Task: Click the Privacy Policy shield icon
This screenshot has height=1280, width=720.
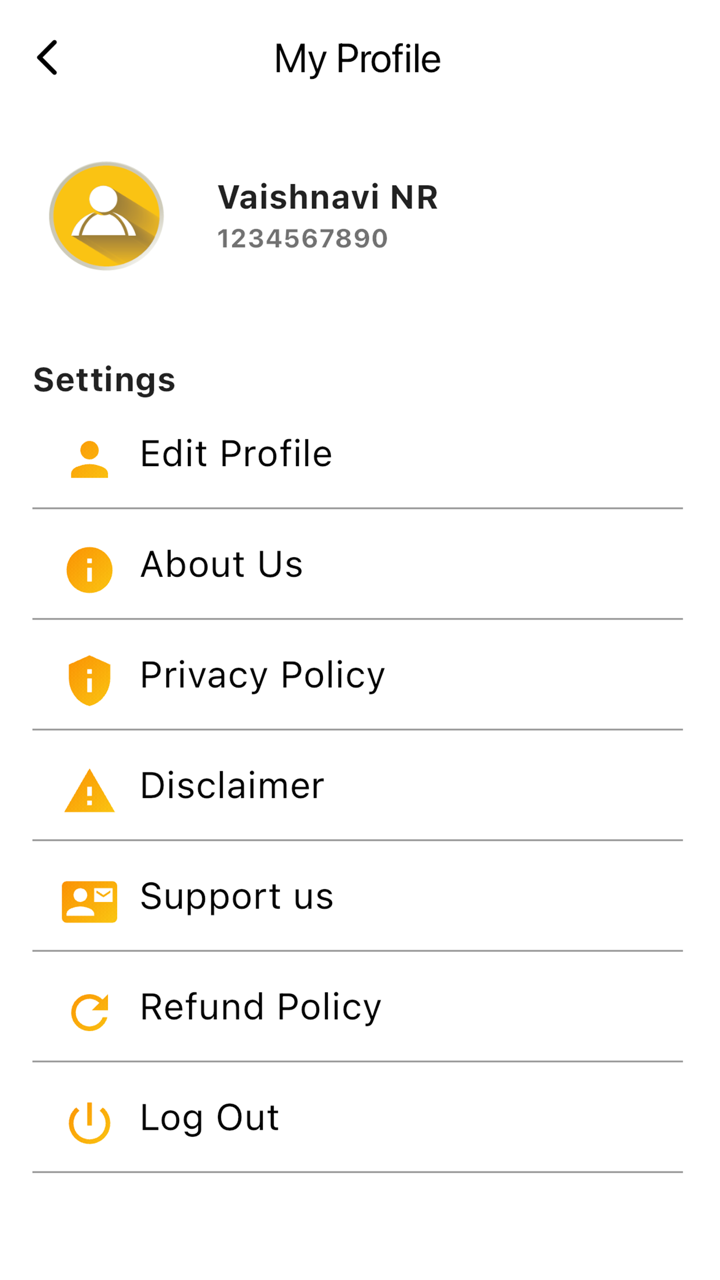Action: pyautogui.click(x=88, y=679)
